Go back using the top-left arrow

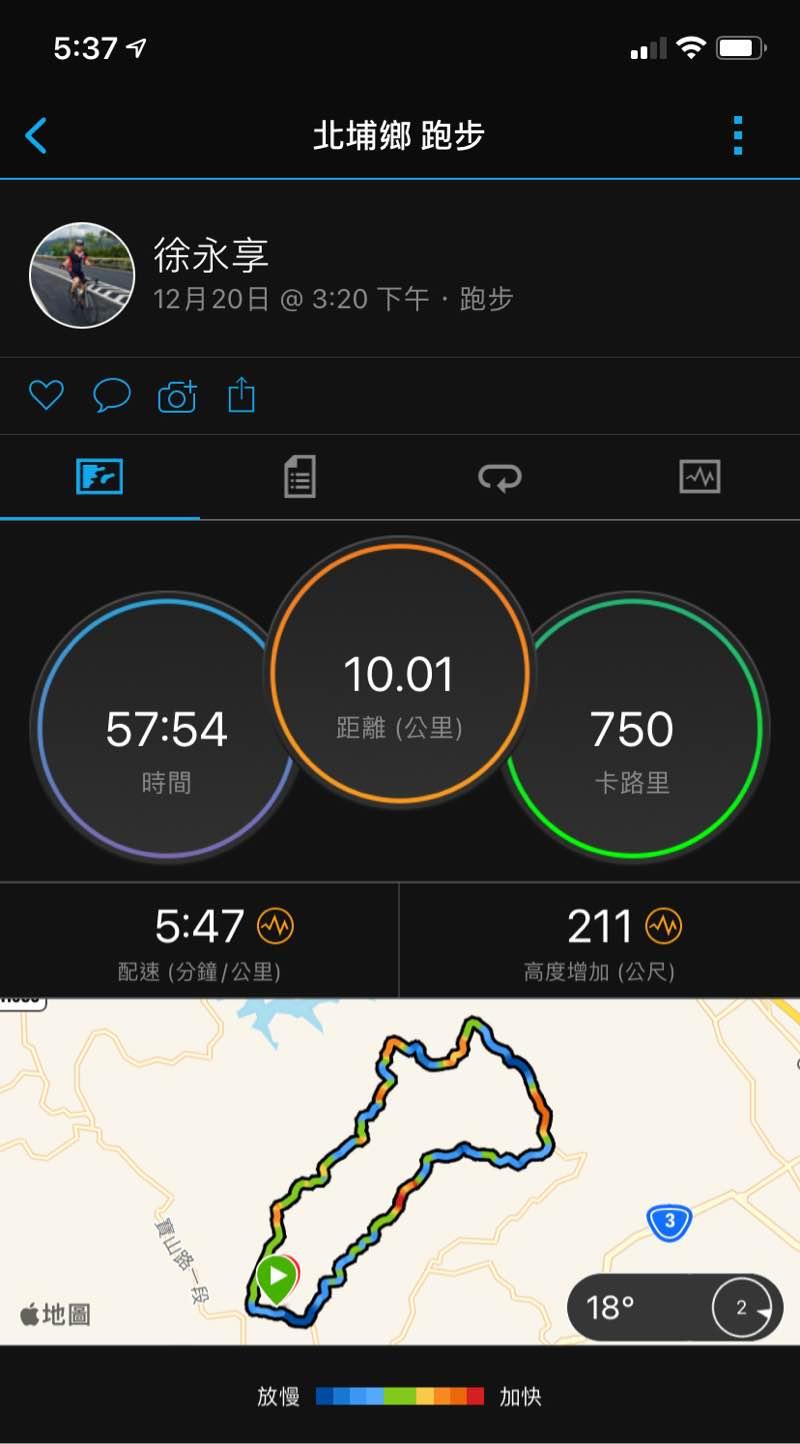(x=36, y=135)
